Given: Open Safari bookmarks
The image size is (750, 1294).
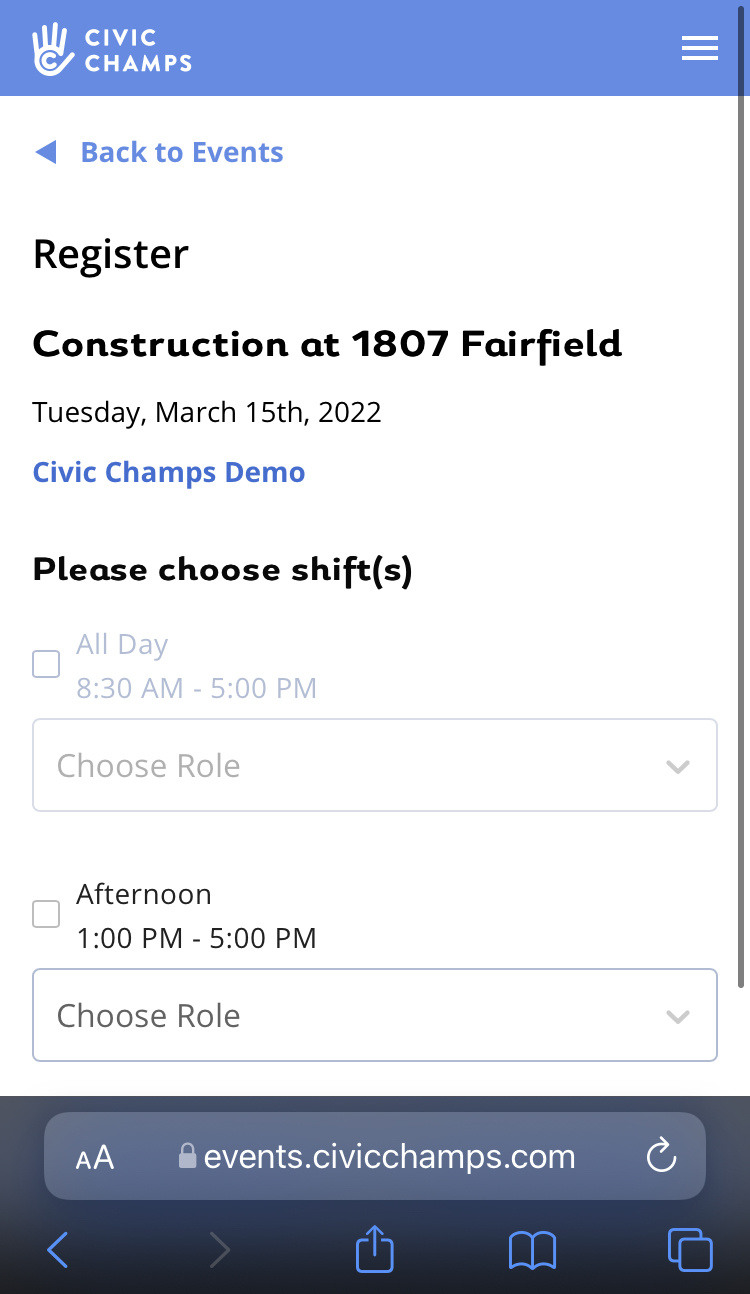Looking at the screenshot, I should point(532,1250).
